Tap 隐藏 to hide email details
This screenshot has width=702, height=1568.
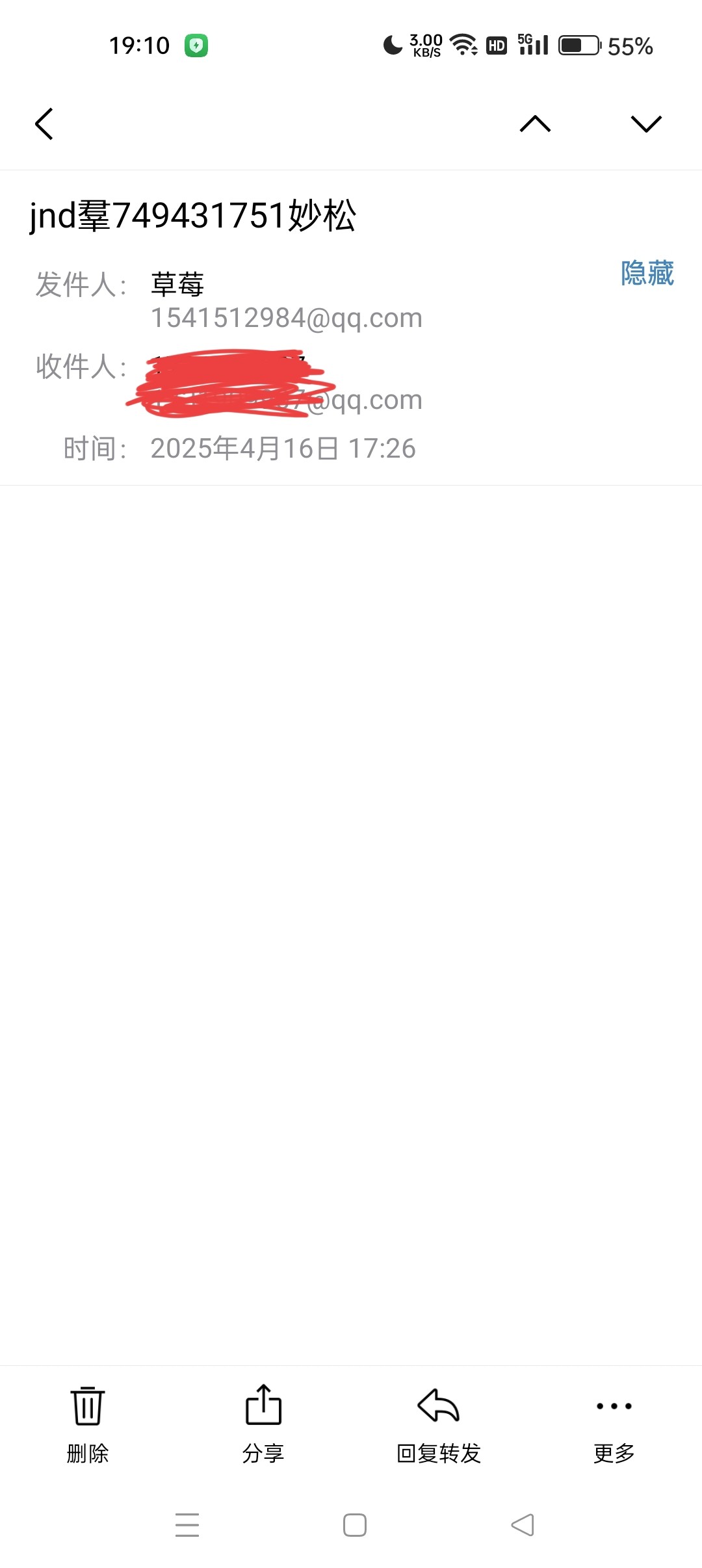click(647, 273)
